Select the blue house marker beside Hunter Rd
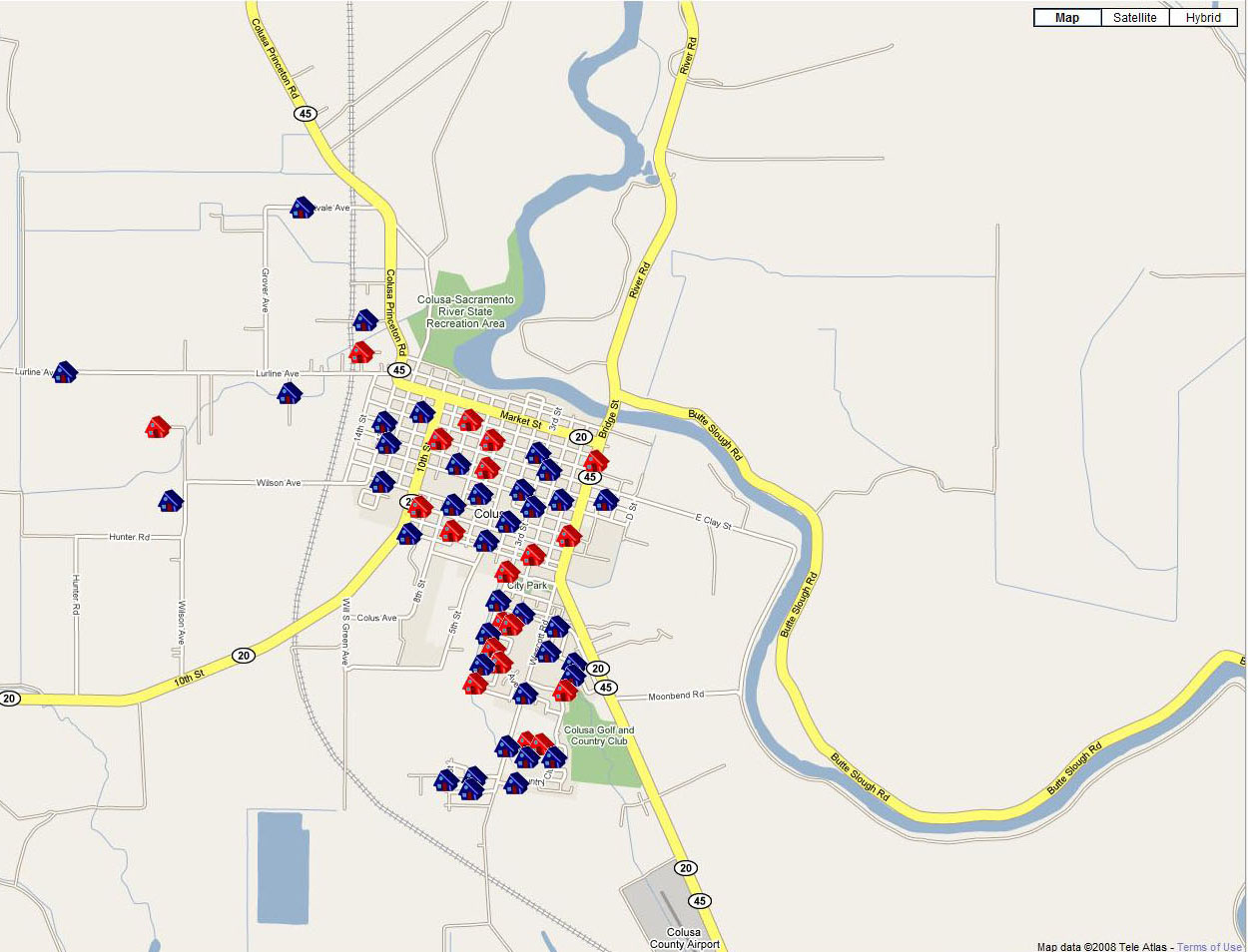The height and width of the screenshot is (952, 1248). 171,501
